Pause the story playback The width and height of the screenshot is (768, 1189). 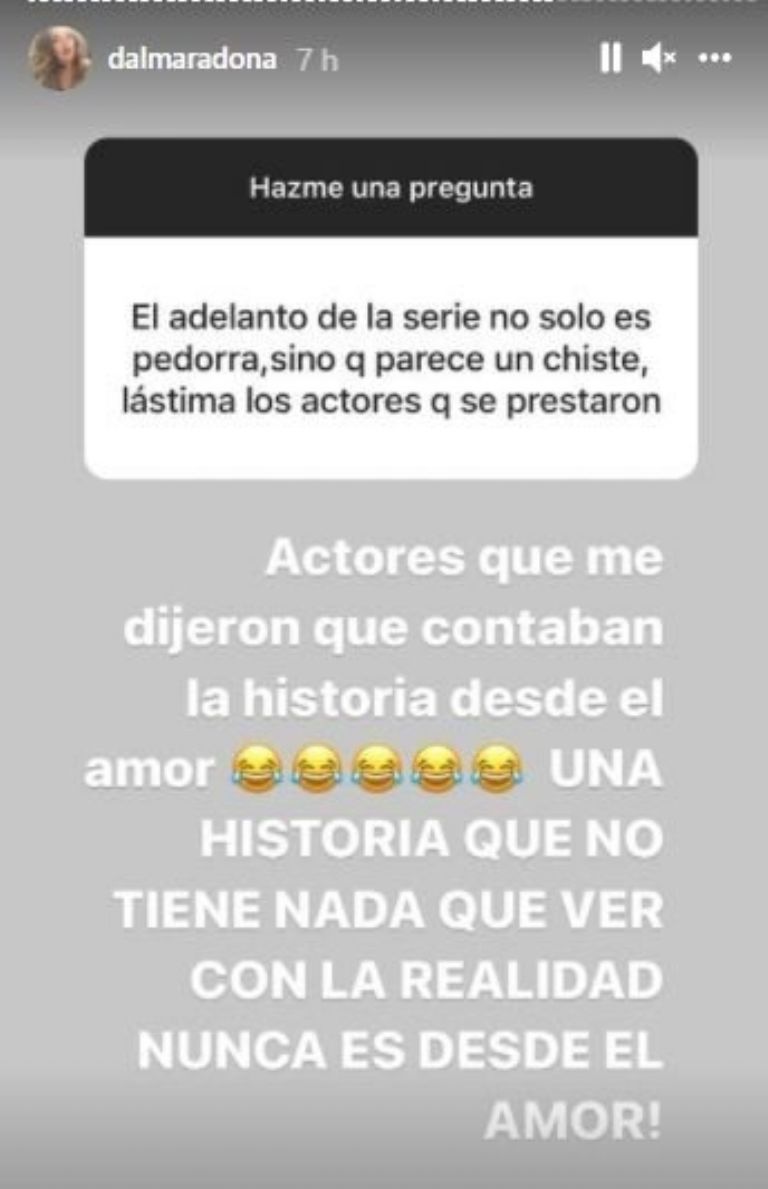pyautogui.click(x=610, y=59)
